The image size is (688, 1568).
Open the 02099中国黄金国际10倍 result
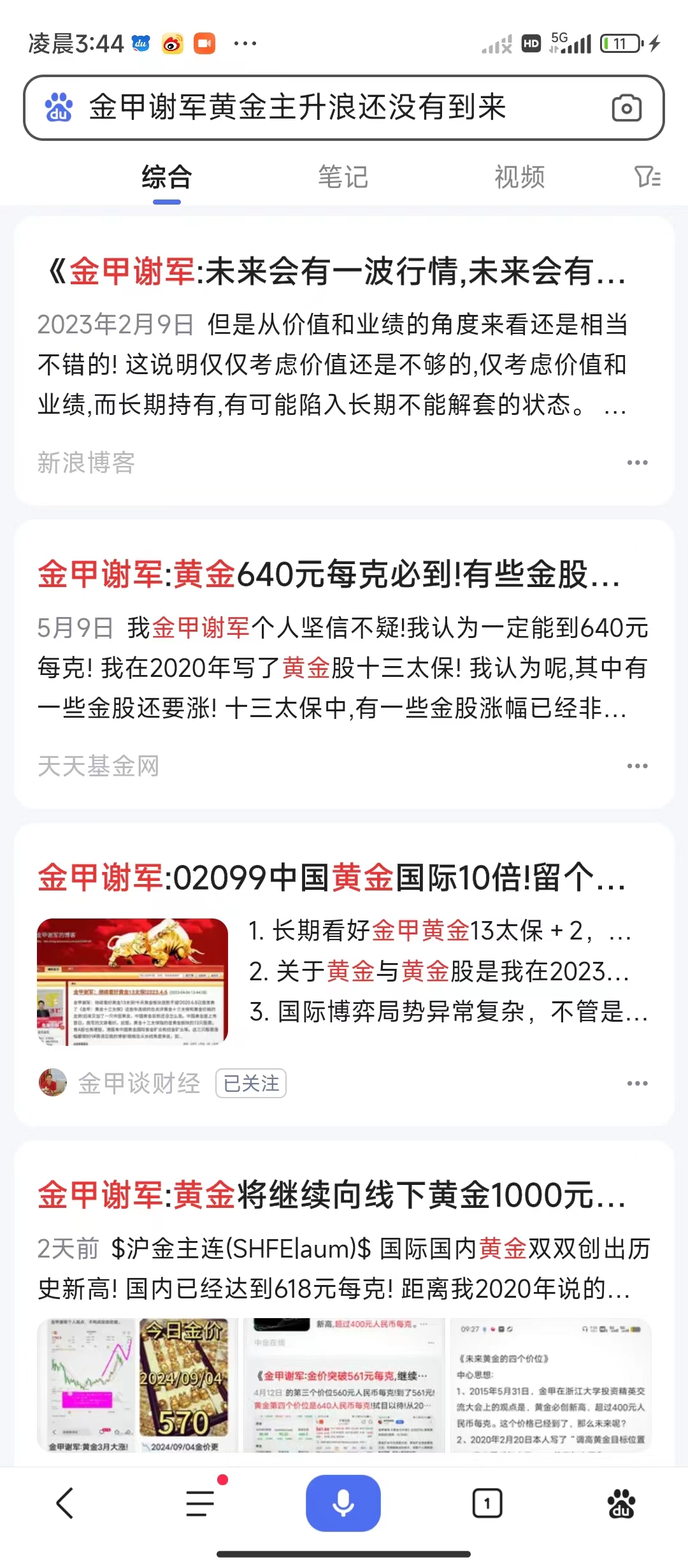coord(331,878)
